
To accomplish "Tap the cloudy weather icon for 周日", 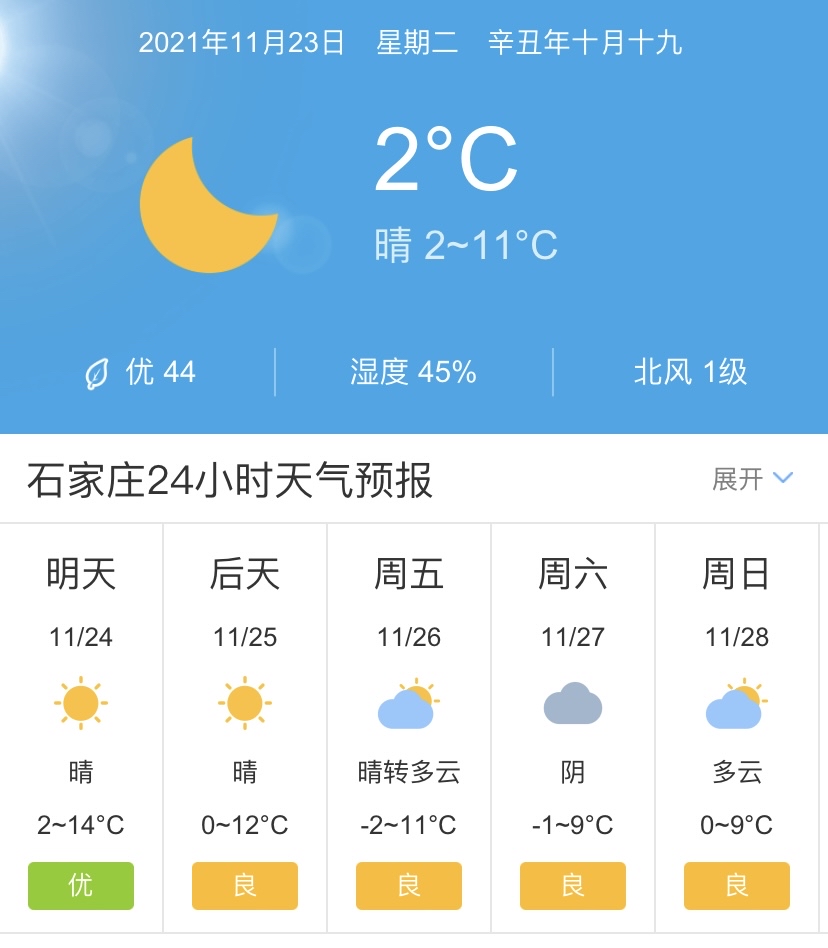I will pos(736,705).
